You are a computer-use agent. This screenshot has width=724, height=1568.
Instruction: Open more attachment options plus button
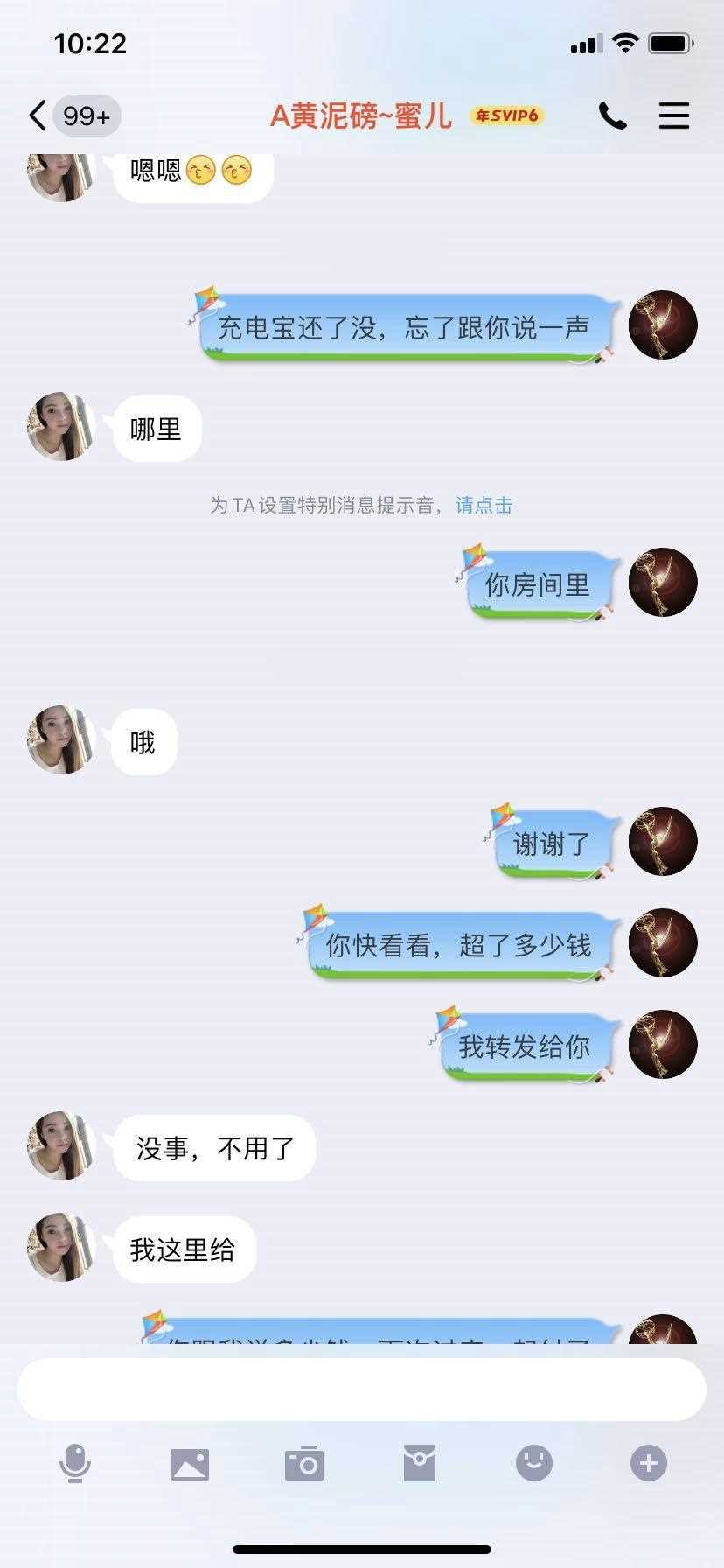649,1463
